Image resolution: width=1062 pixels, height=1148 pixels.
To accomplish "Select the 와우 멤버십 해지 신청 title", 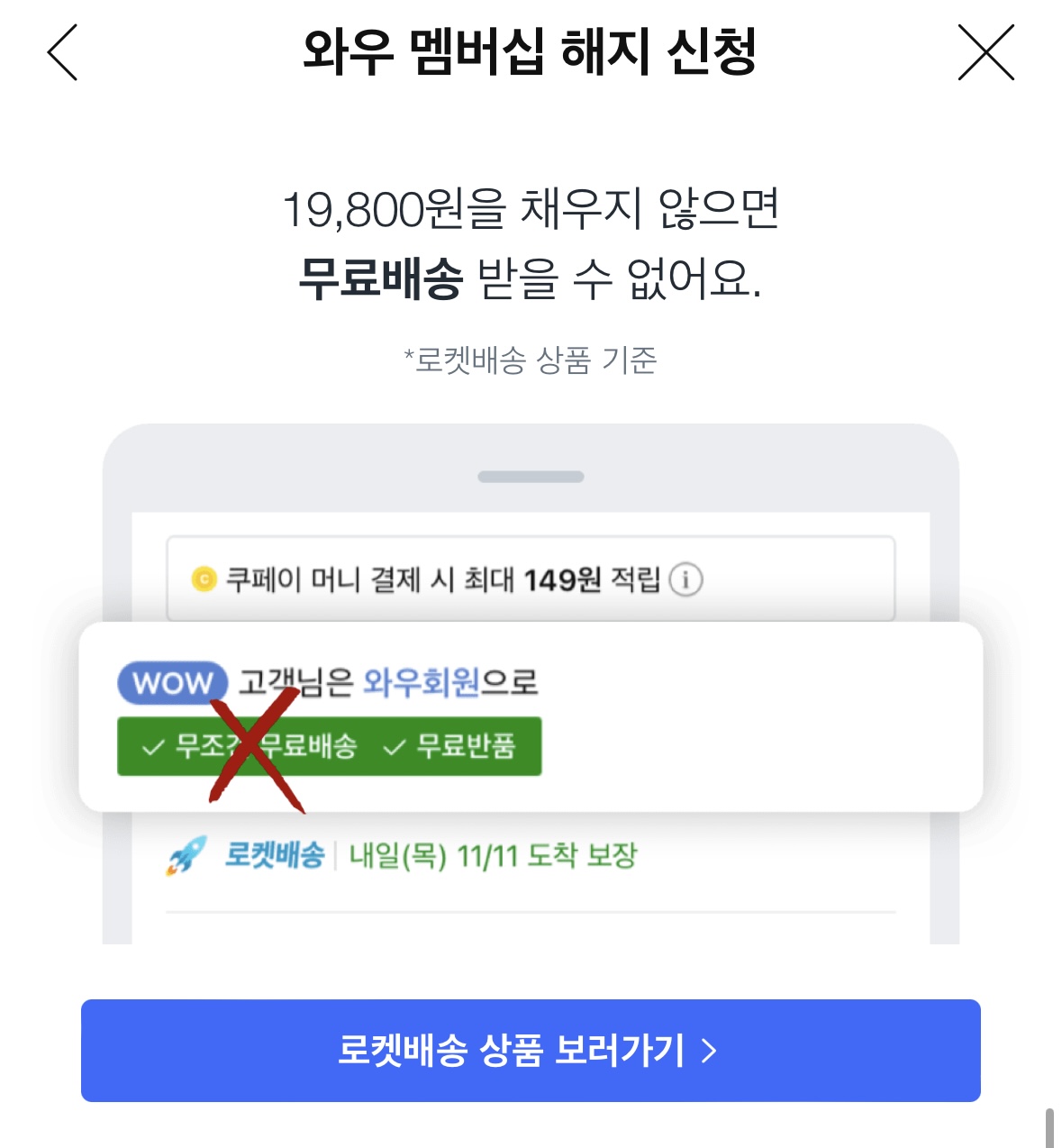I will (x=531, y=52).
